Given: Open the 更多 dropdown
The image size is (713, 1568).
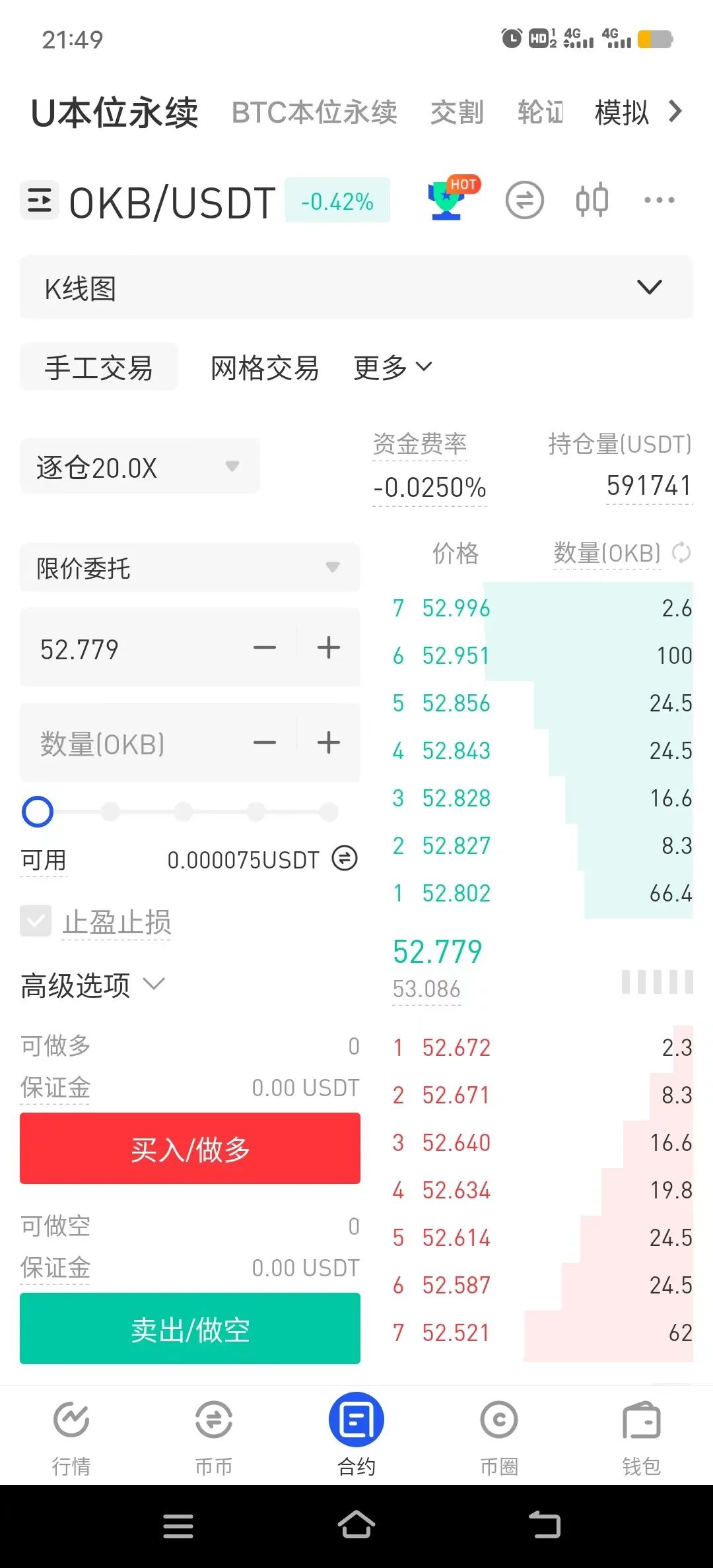Looking at the screenshot, I should pyautogui.click(x=392, y=368).
